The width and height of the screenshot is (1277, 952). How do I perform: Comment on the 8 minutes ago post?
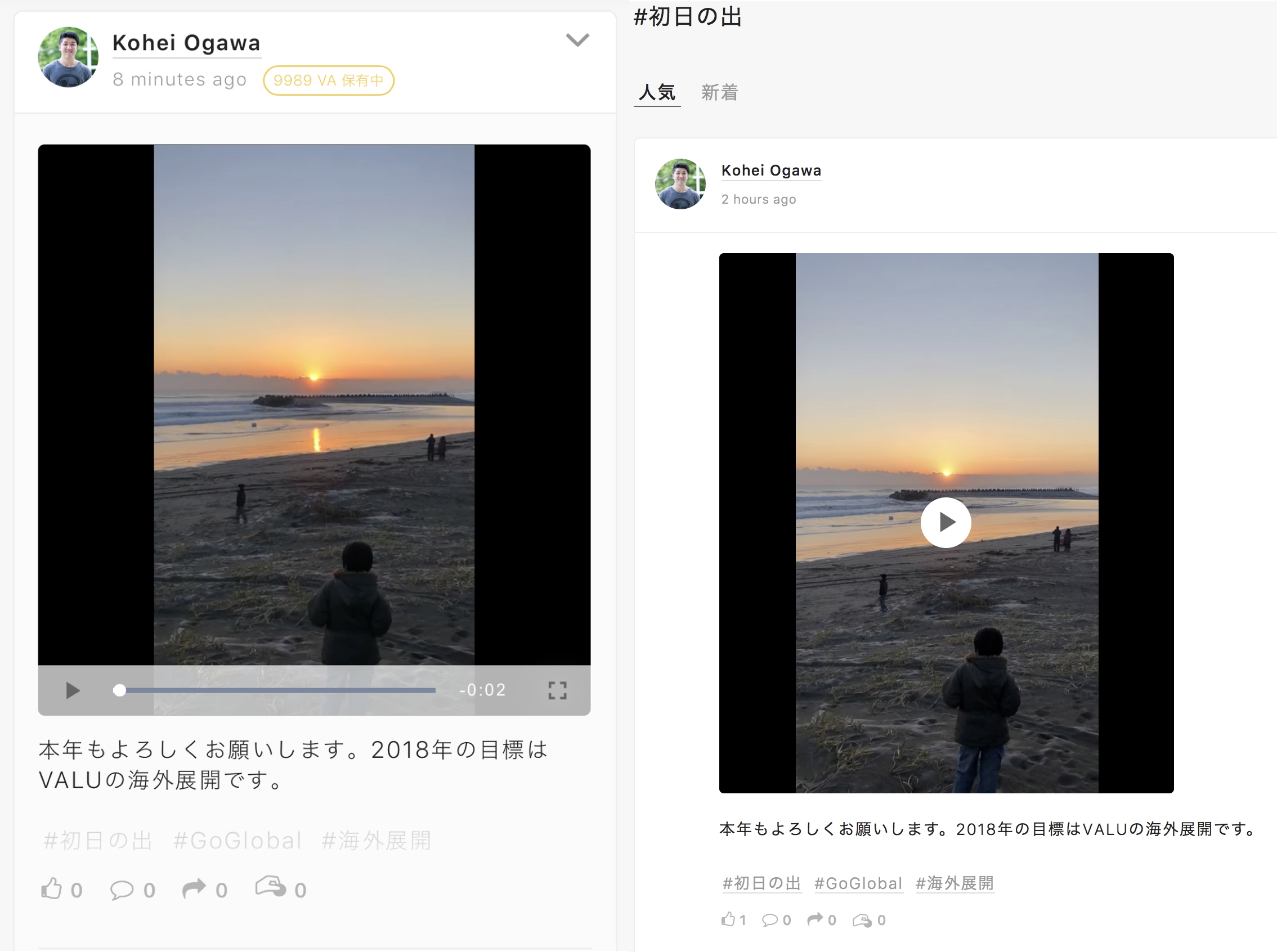tap(122, 889)
